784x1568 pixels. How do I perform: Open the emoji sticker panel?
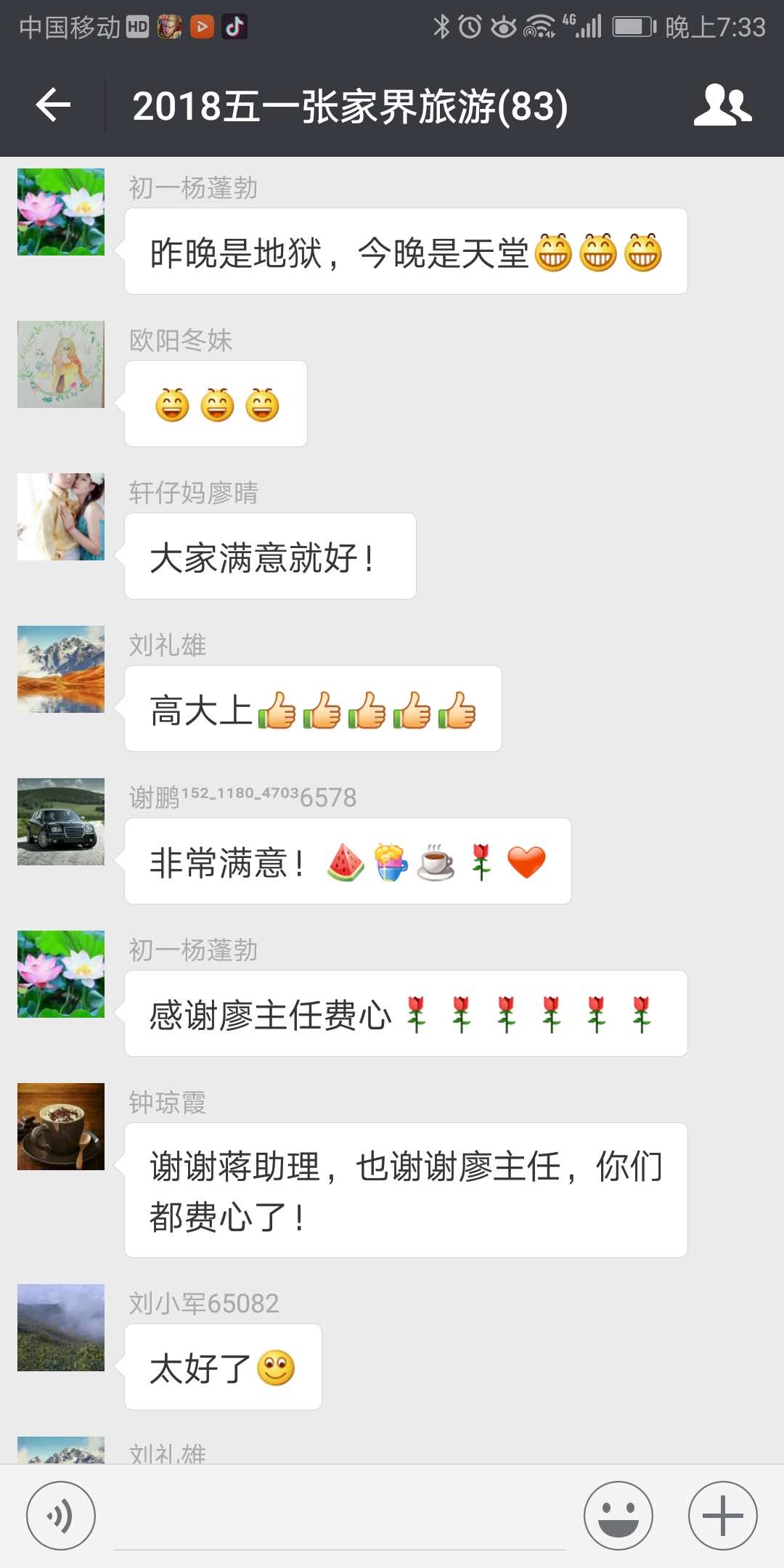(x=618, y=1516)
